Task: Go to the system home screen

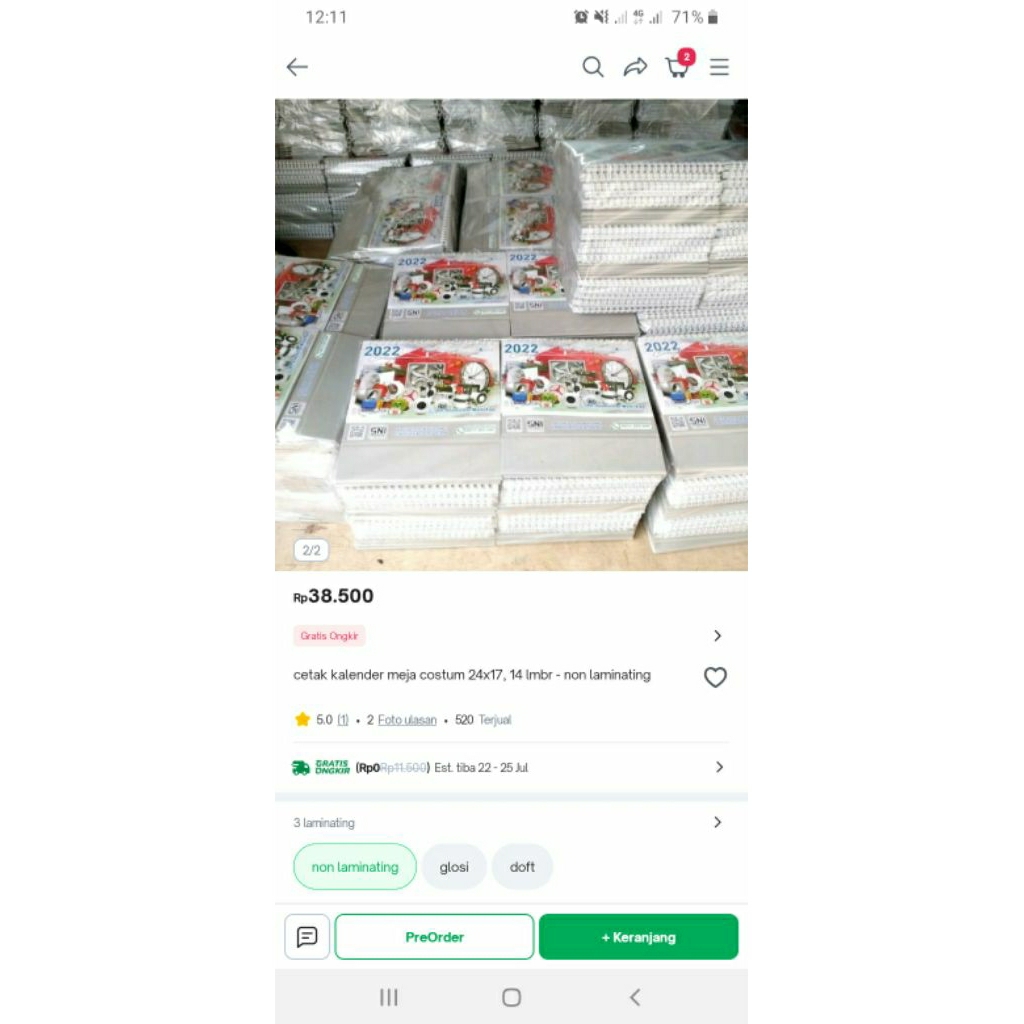Action: [x=511, y=997]
